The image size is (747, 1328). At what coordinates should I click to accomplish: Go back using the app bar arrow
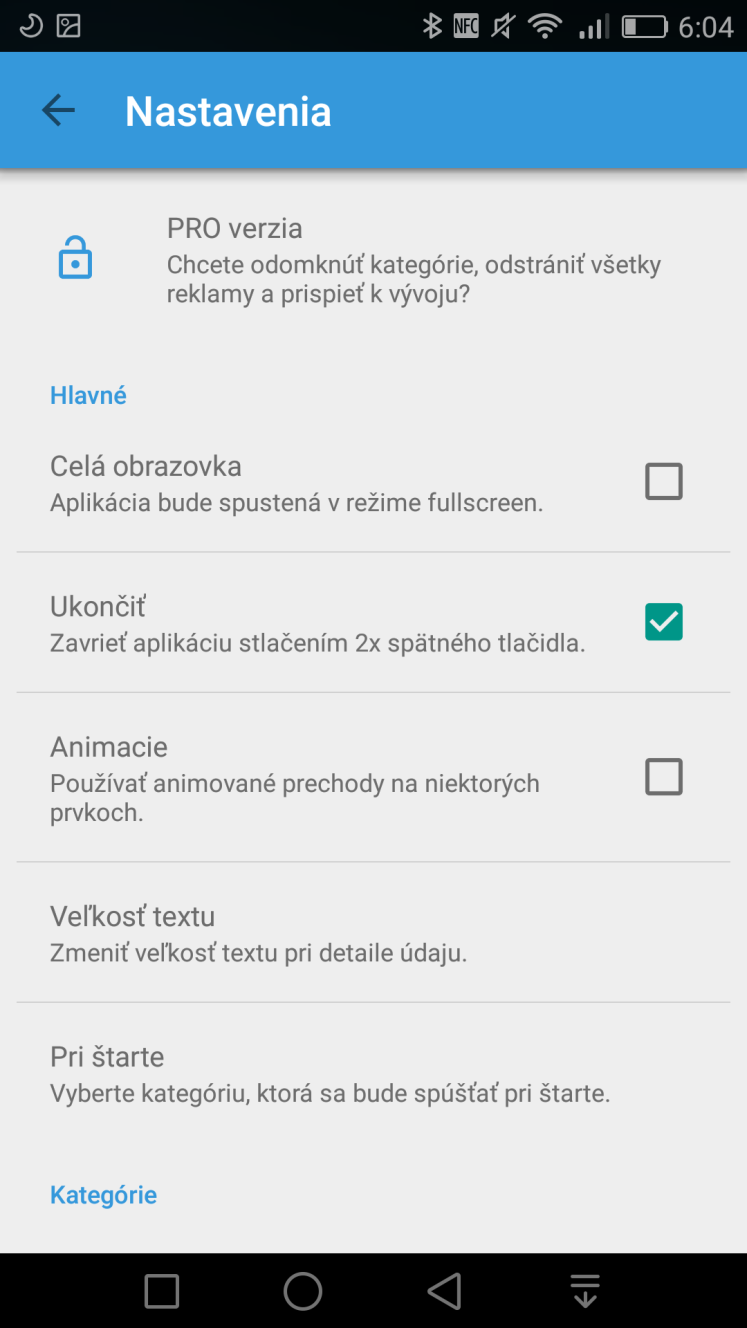pos(58,110)
